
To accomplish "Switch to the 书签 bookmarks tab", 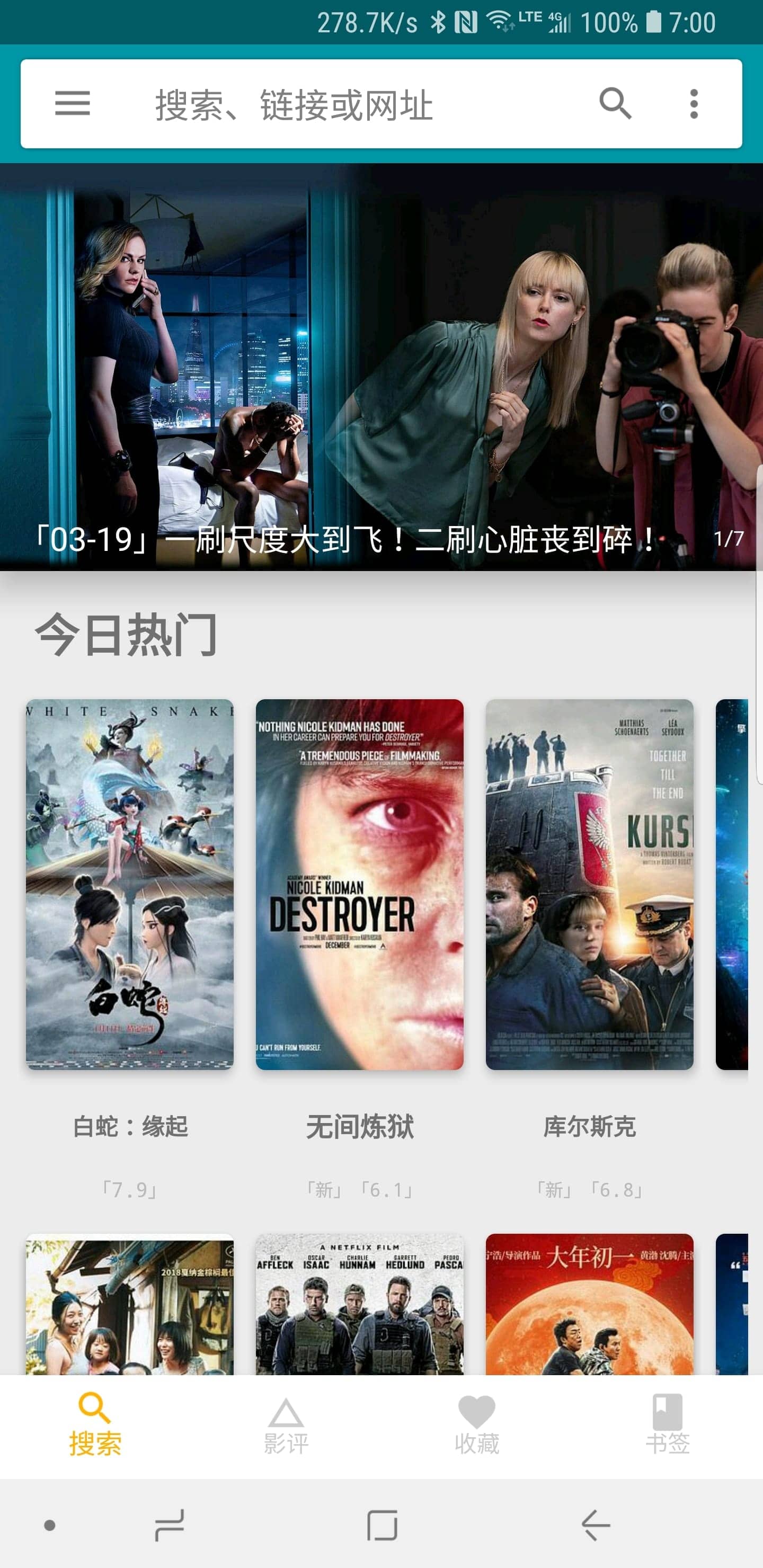I will 668,1426.
